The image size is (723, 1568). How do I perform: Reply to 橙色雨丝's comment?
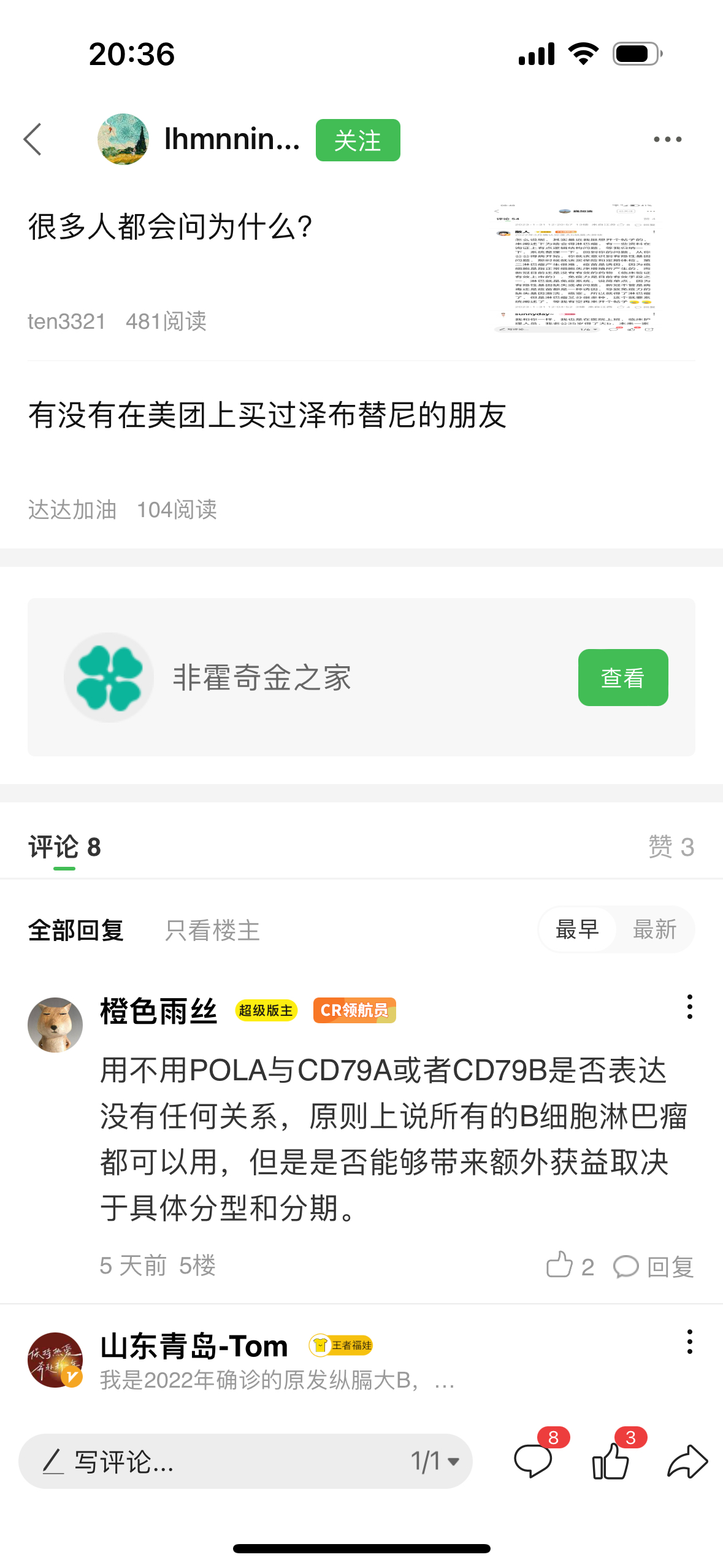(x=654, y=1266)
